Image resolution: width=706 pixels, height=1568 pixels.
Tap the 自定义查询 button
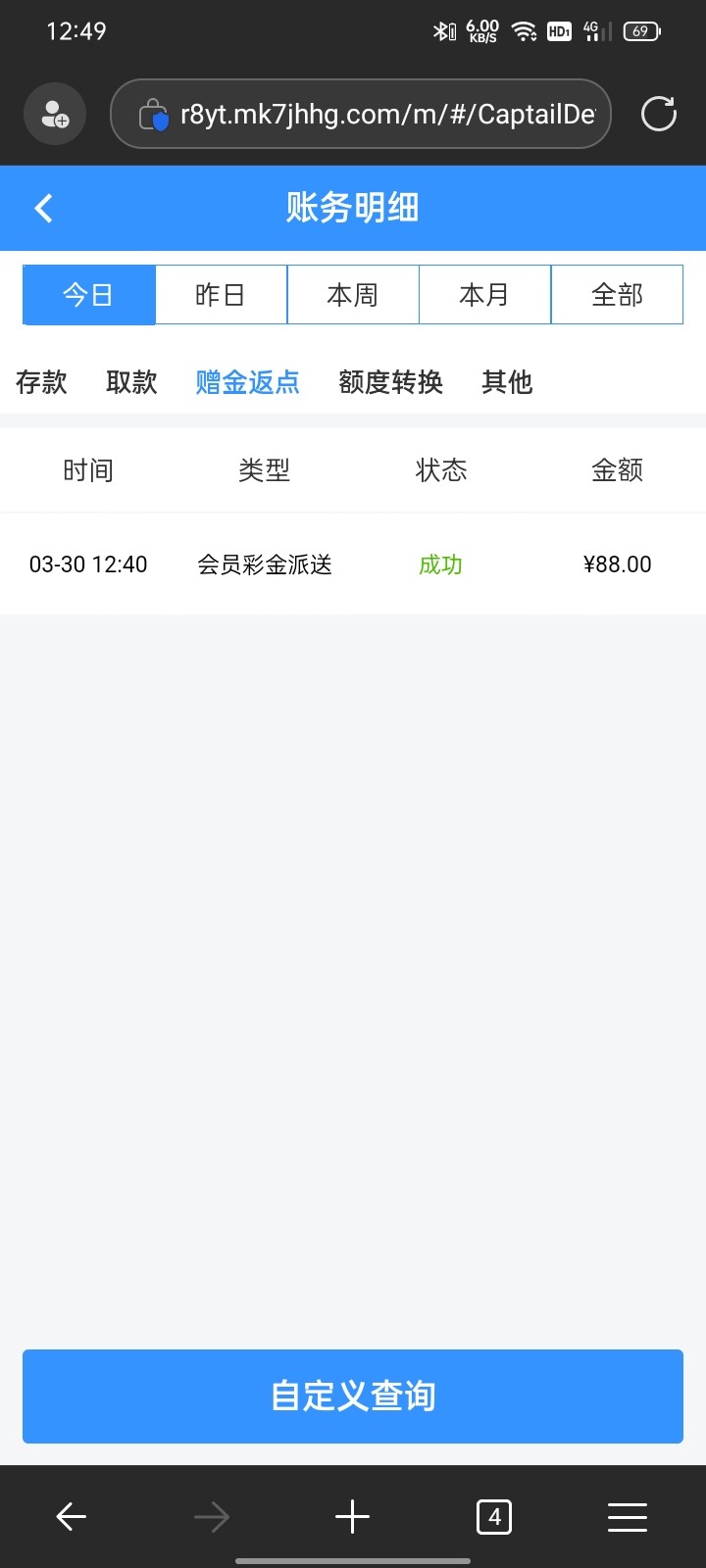[x=353, y=1396]
